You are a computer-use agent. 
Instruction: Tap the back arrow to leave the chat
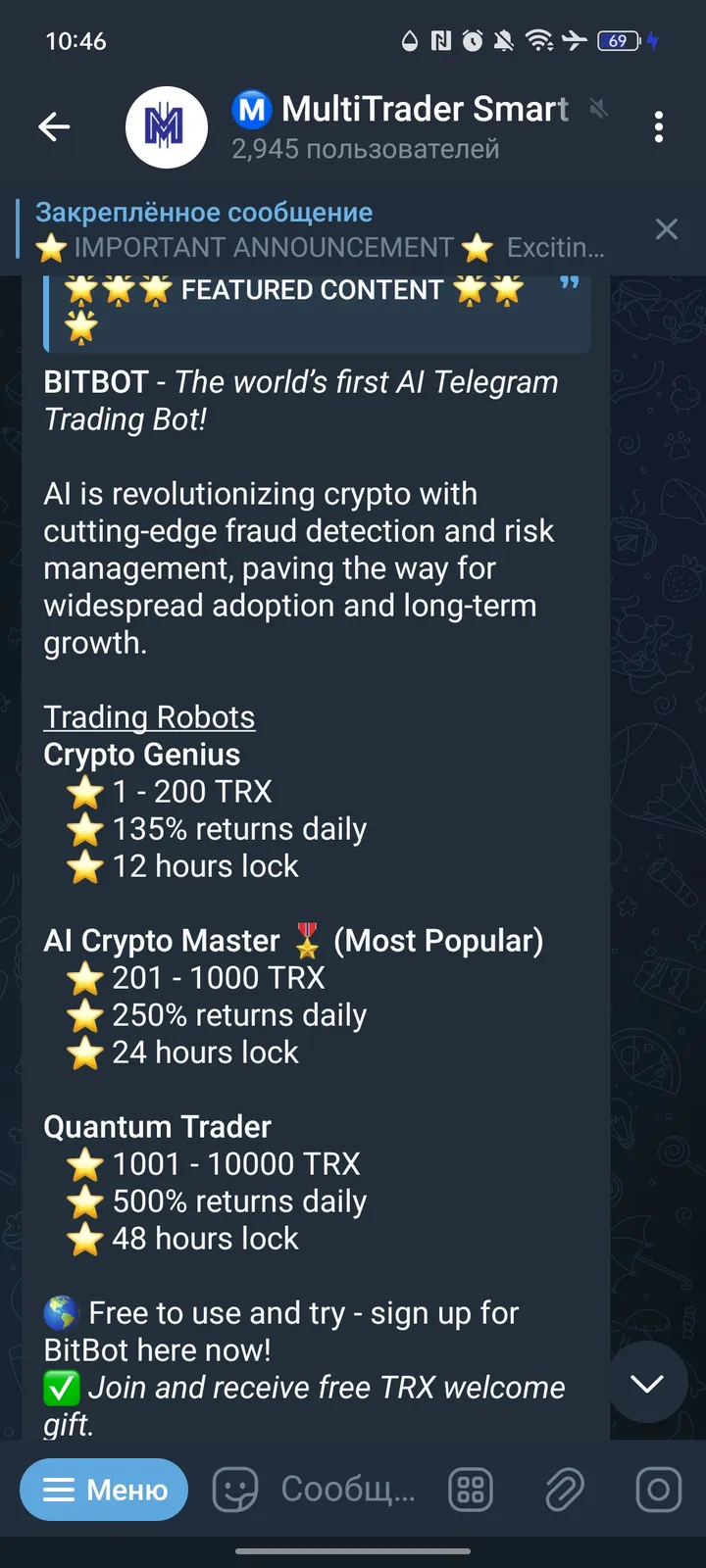(54, 126)
